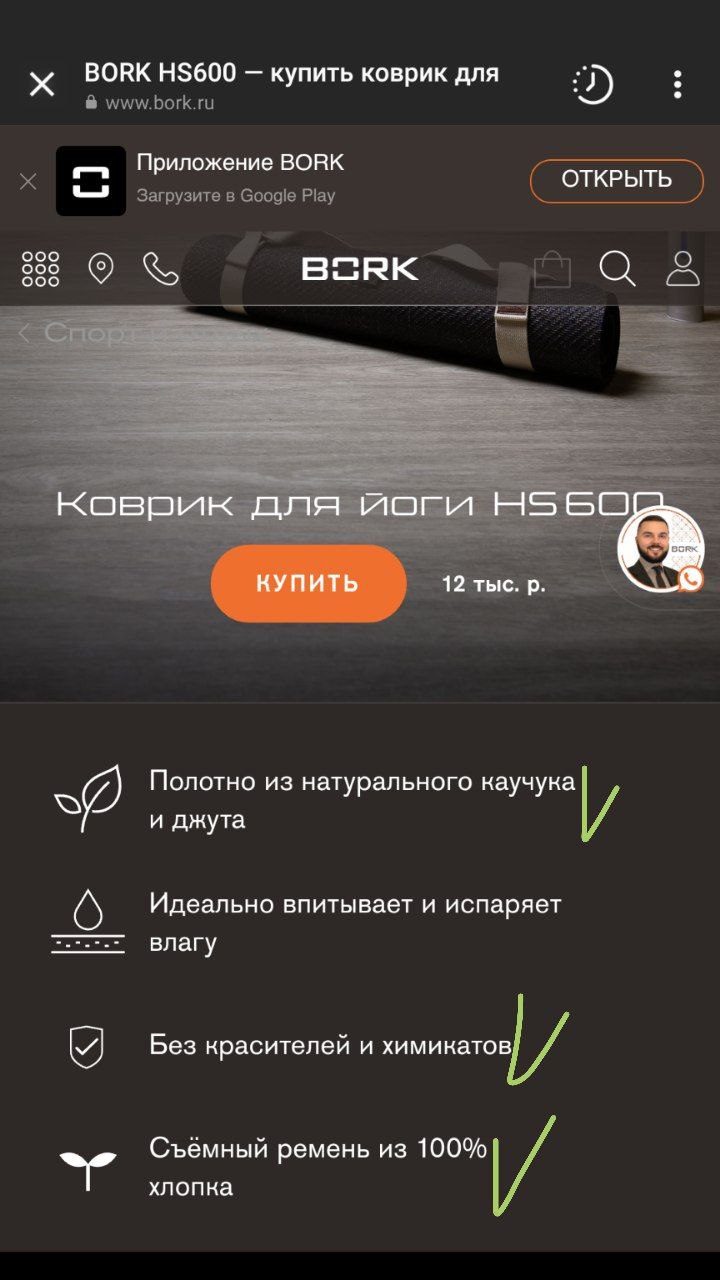Screen dimensions: 720x1280
Task: Dismiss the BORK app banner
Action: coord(28,181)
